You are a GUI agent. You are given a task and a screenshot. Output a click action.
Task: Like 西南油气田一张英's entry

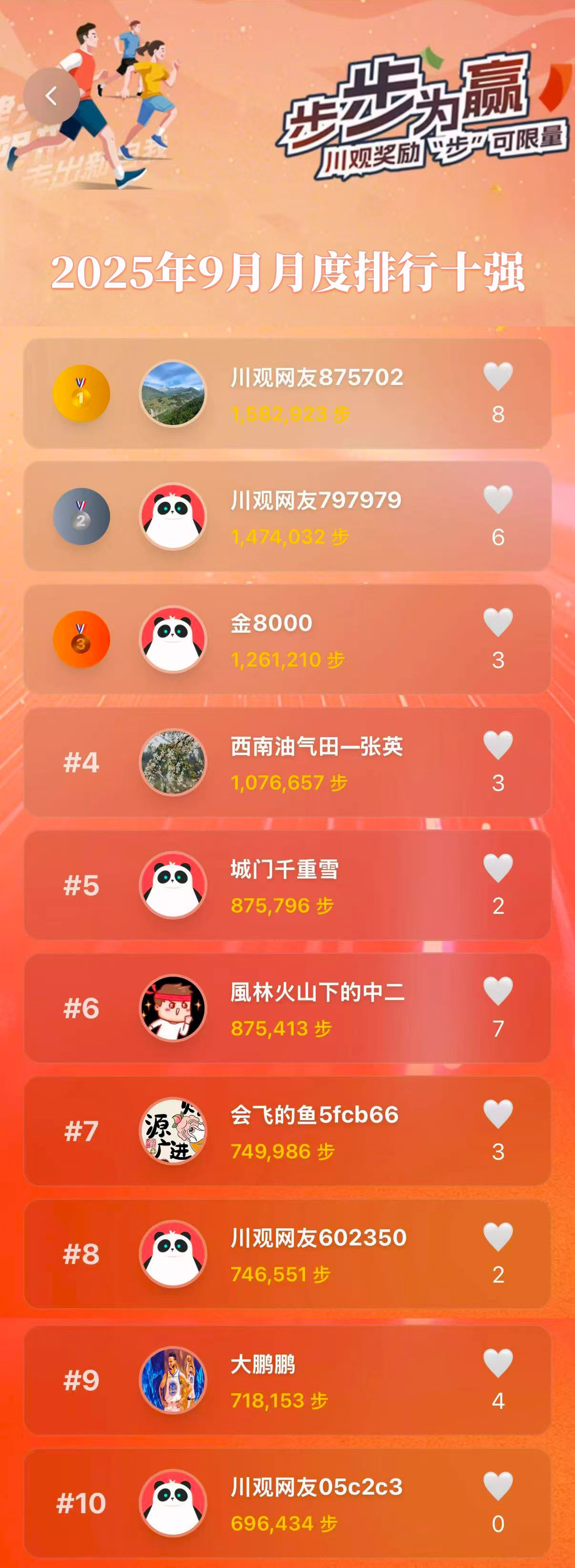tap(498, 745)
